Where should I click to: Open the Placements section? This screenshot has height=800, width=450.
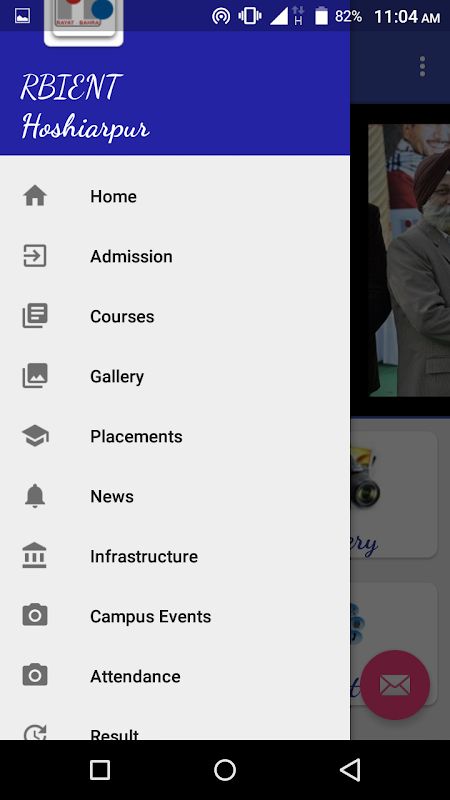tap(175, 436)
